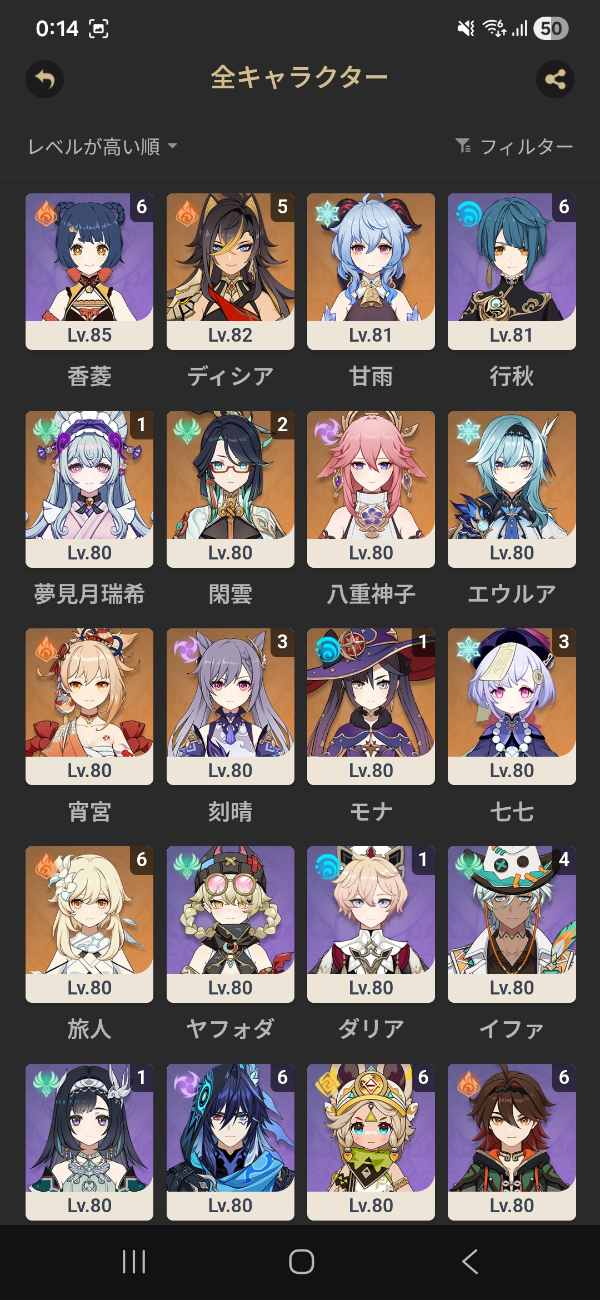Select 夢見月瑞希 character card
This screenshot has height=1300, width=600.
point(89,488)
